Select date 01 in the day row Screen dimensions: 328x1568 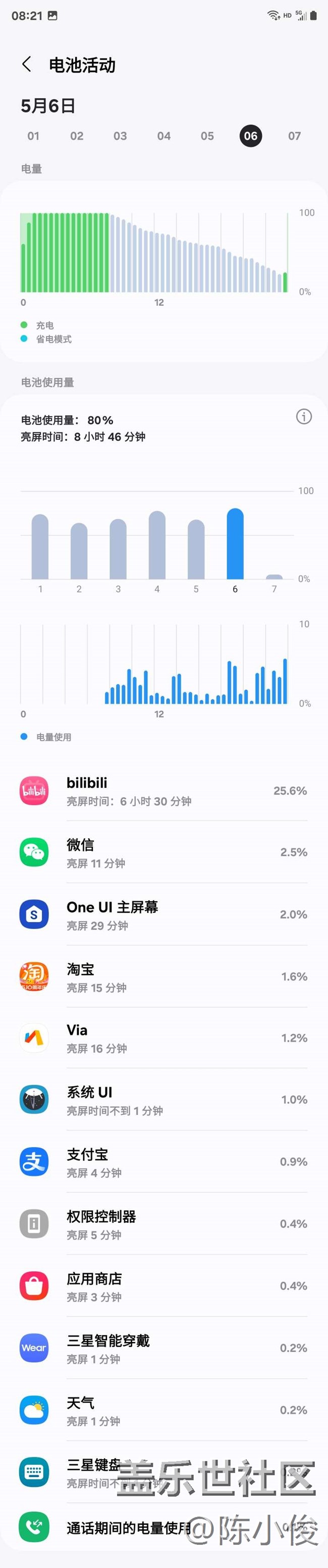[x=33, y=136]
